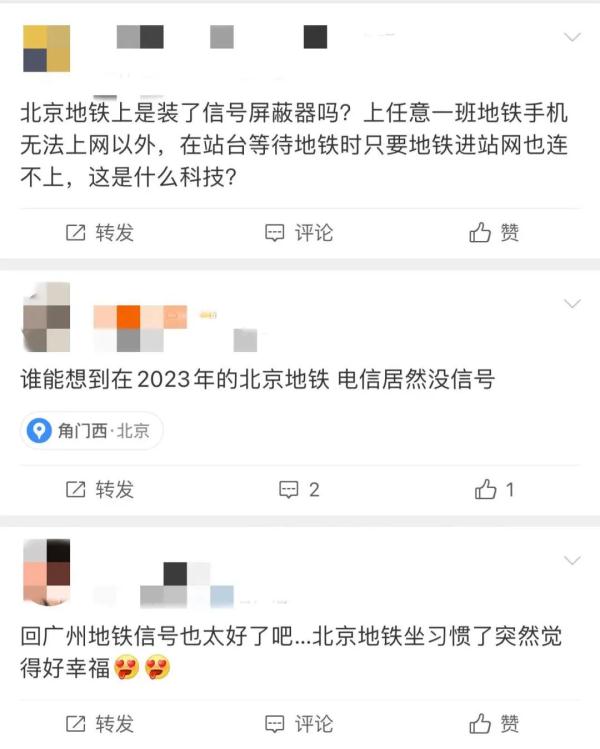Open the avatar of the 信号屏蔽器 poster
The width and height of the screenshot is (600, 749).
(x=46, y=48)
